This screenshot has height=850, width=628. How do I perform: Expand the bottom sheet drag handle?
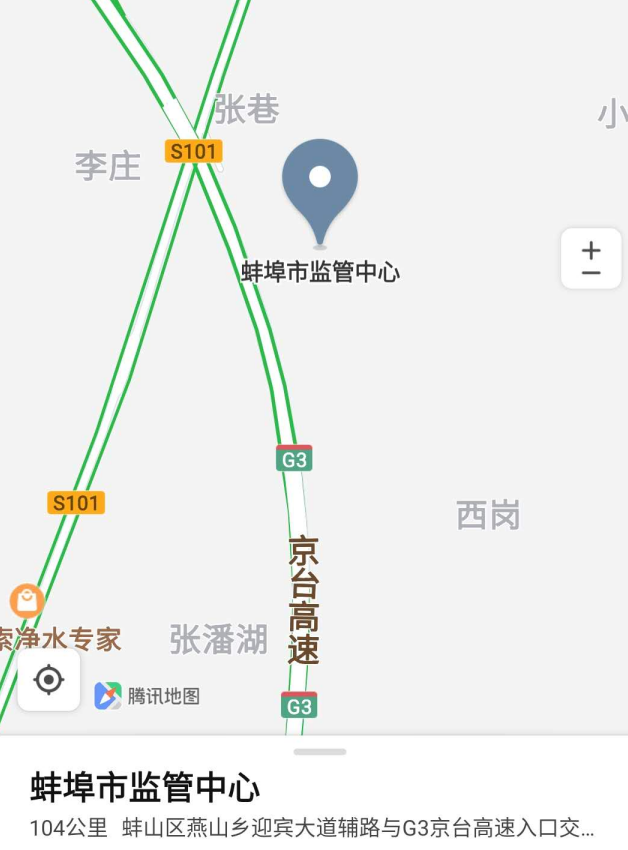[320, 751]
